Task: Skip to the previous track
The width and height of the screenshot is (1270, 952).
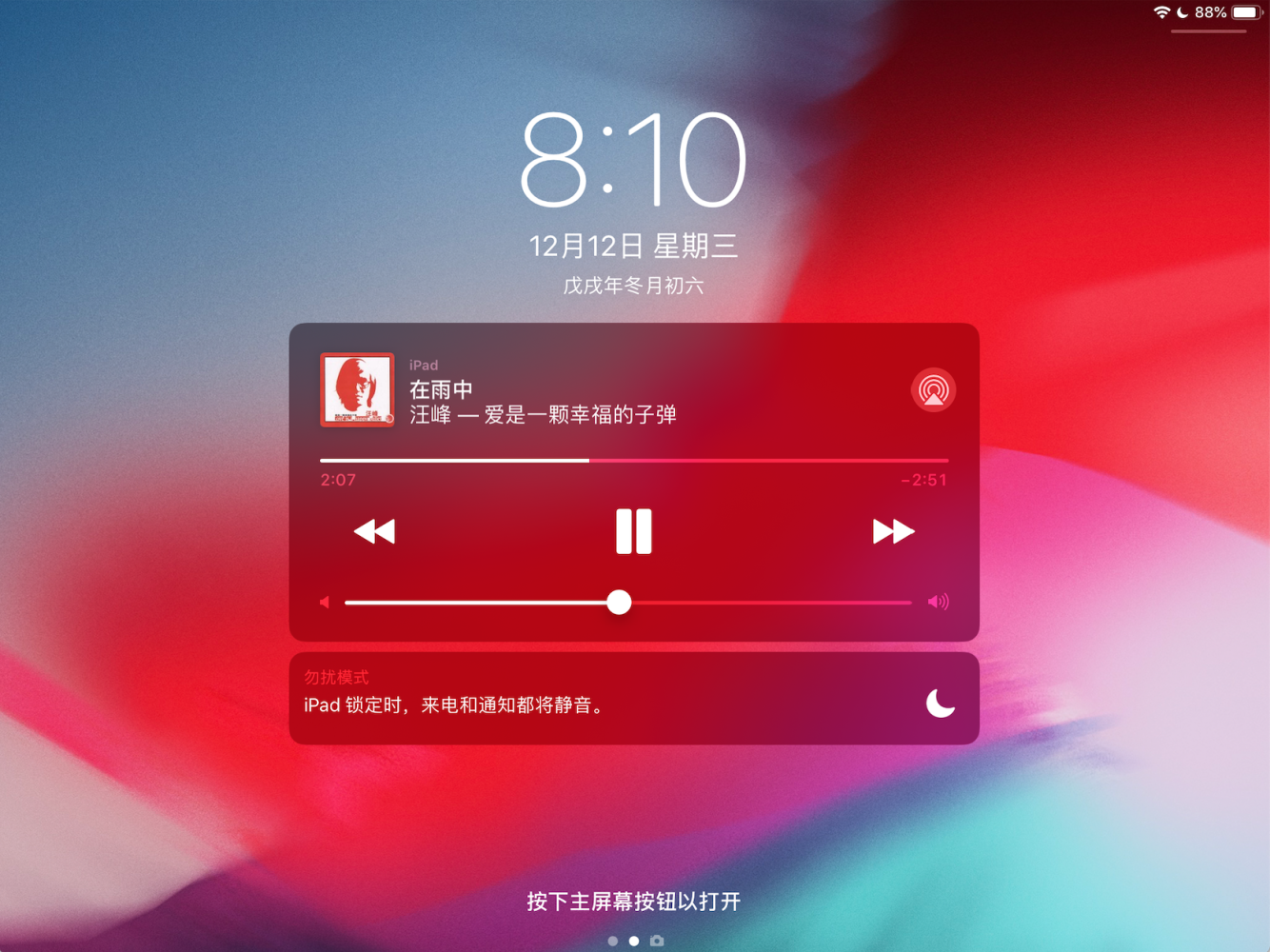Action: 374,531
